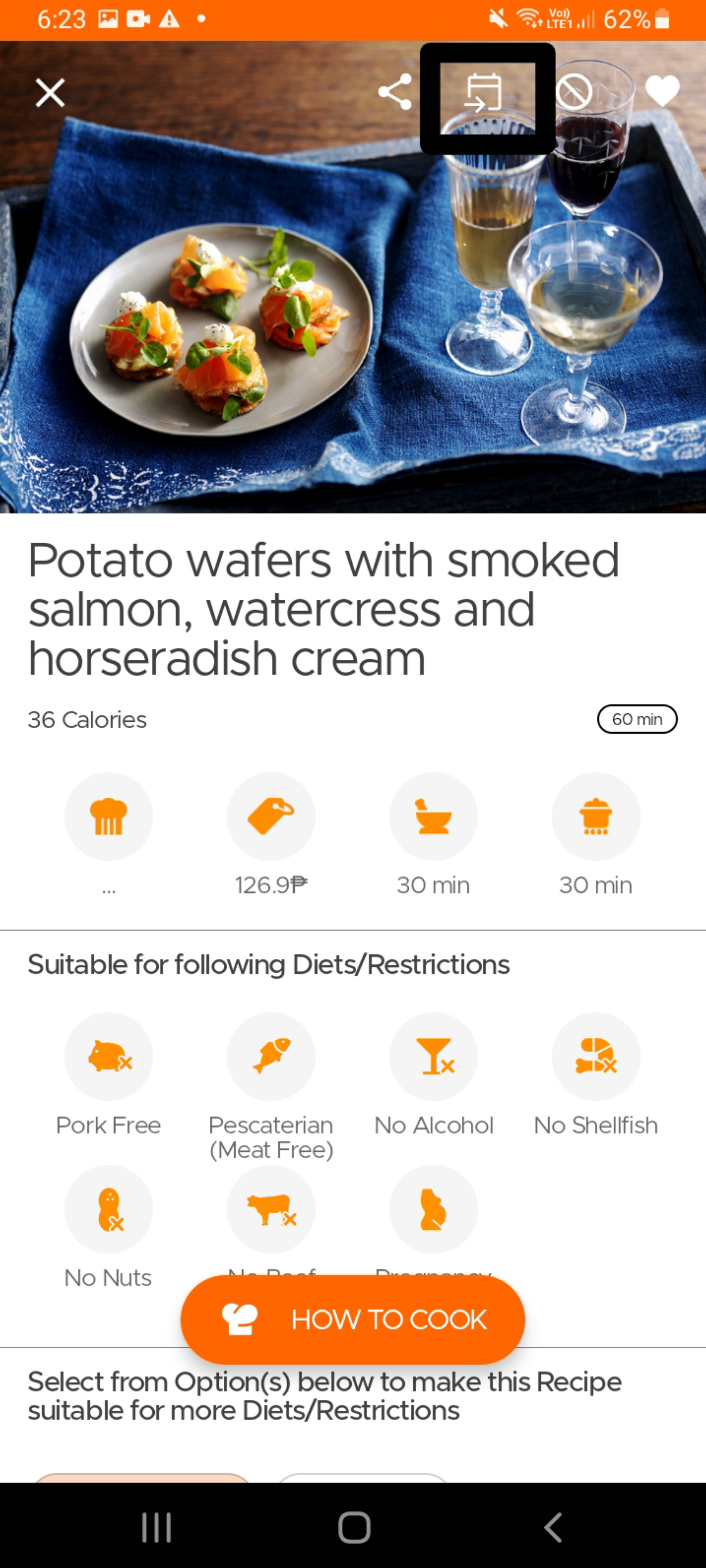Favorite the recipe with heart icon

point(662,92)
